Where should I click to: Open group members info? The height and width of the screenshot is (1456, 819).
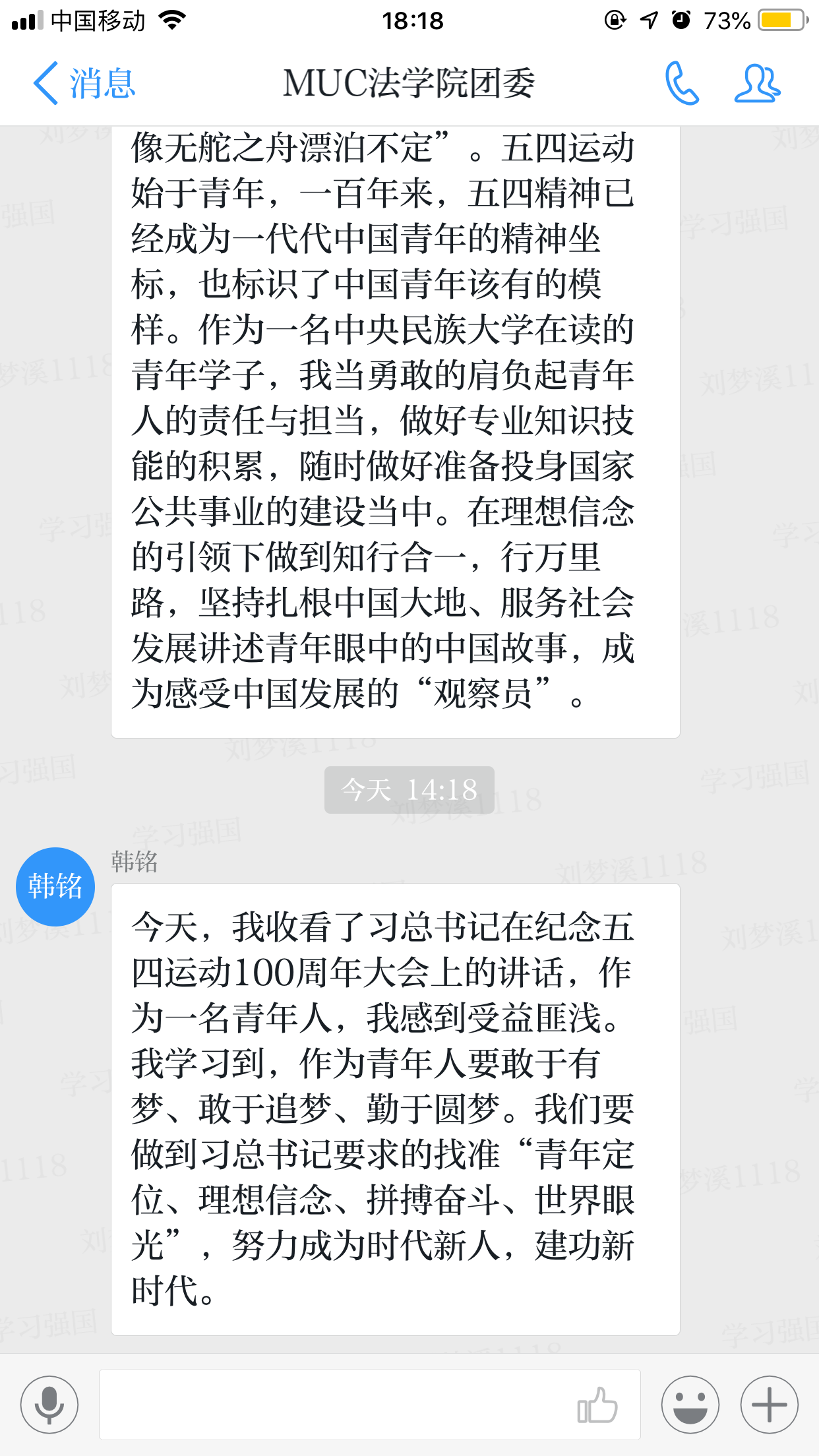[757, 84]
